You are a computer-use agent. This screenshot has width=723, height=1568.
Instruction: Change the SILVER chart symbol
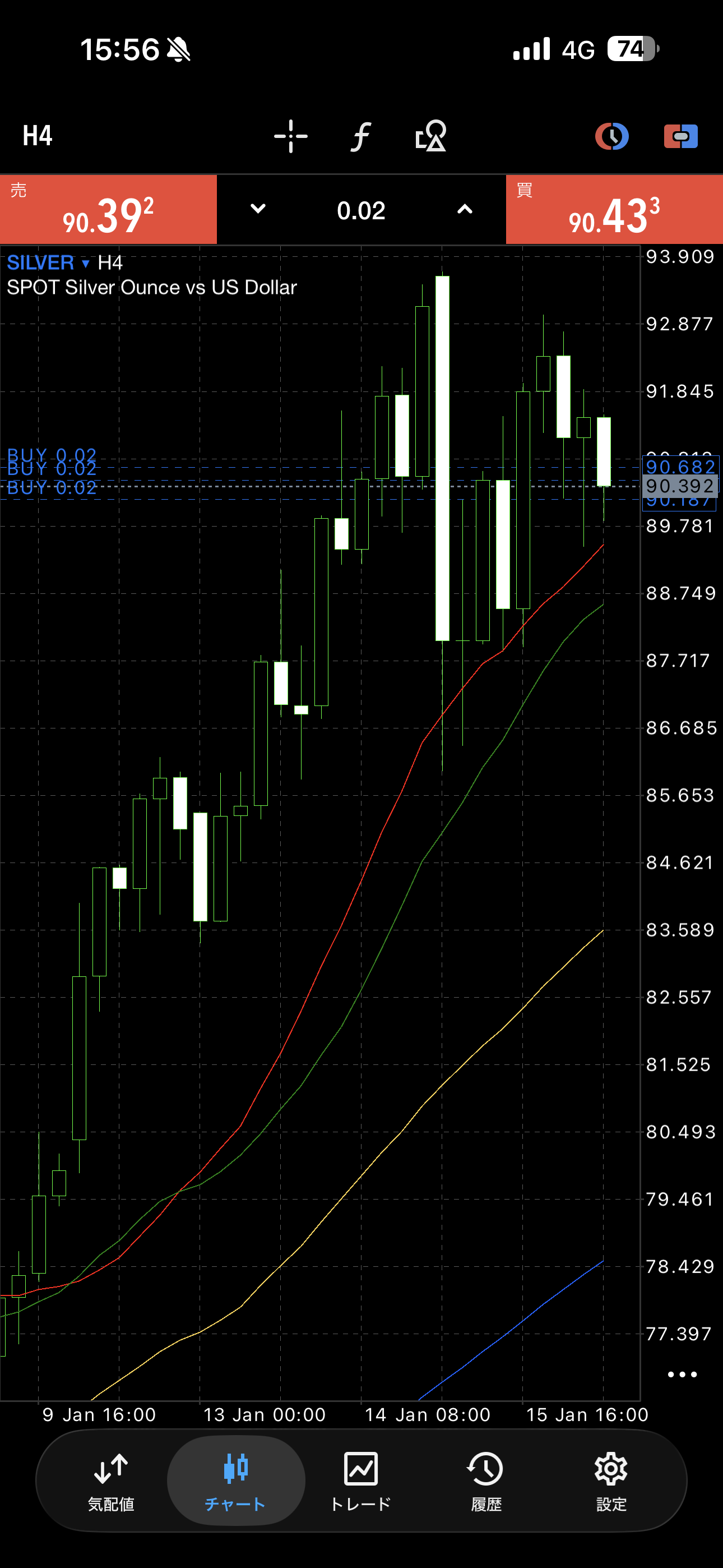coord(48,263)
